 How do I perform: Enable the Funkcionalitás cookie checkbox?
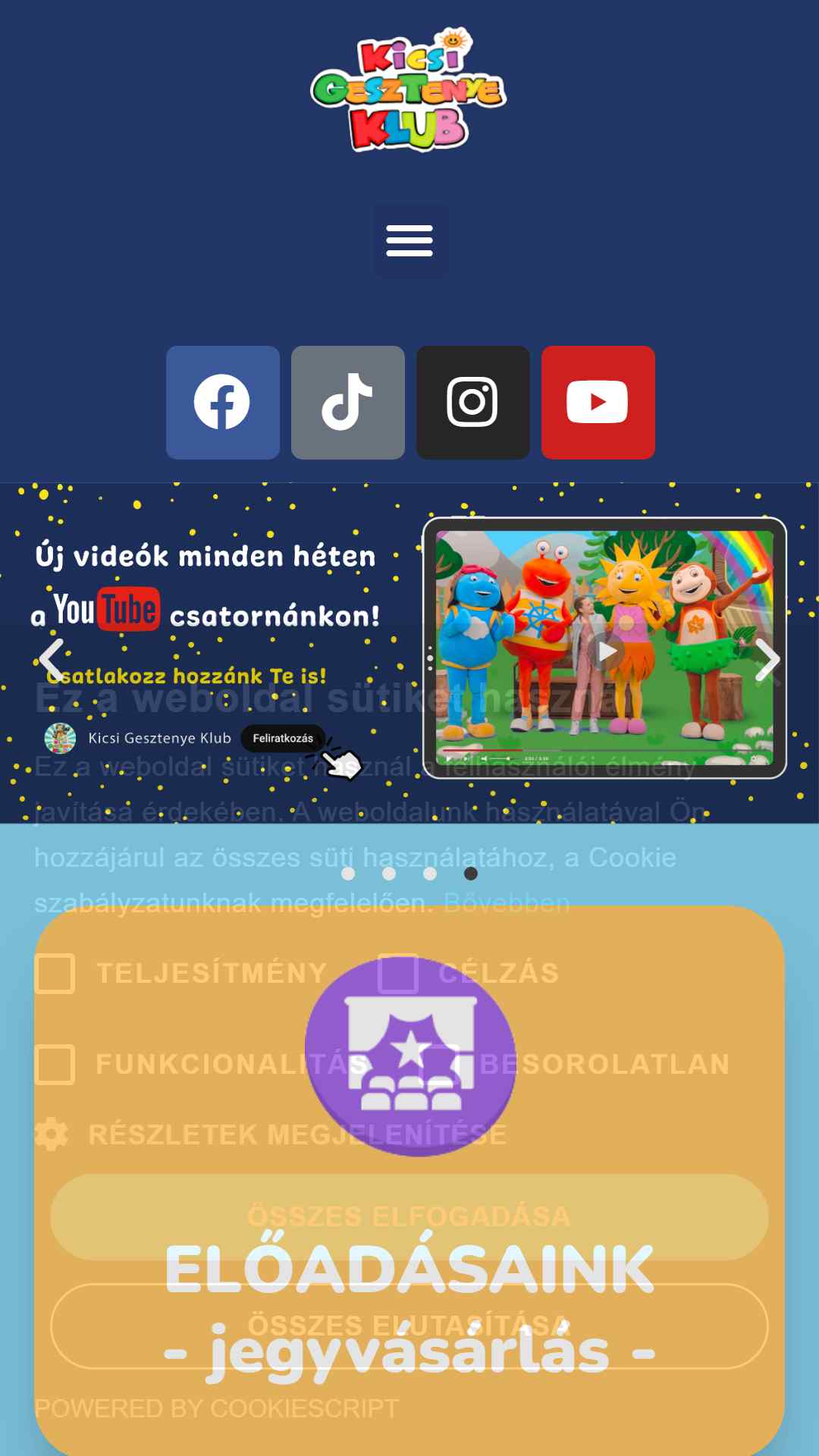55,1065
